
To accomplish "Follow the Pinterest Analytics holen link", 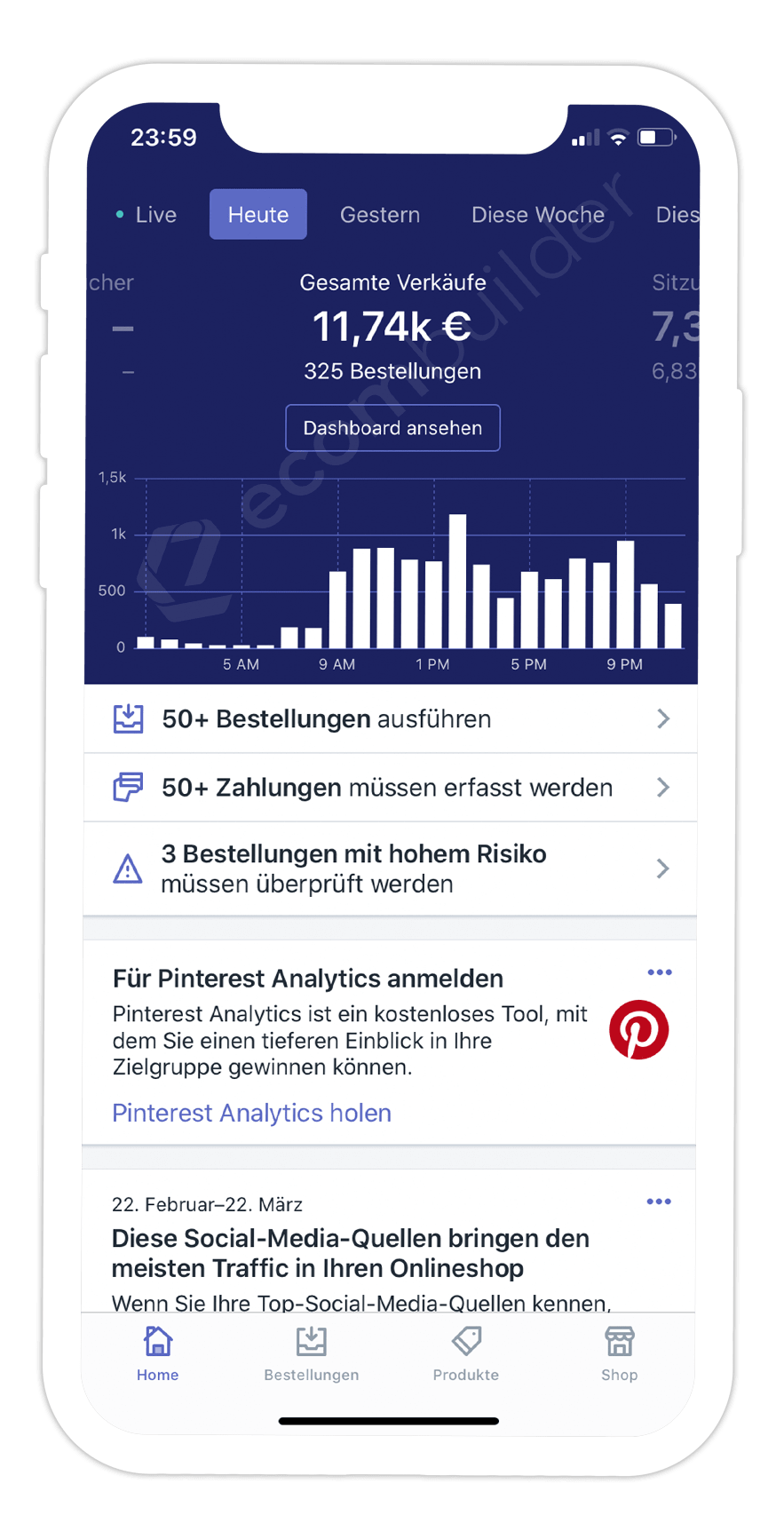I will coord(251,1113).
